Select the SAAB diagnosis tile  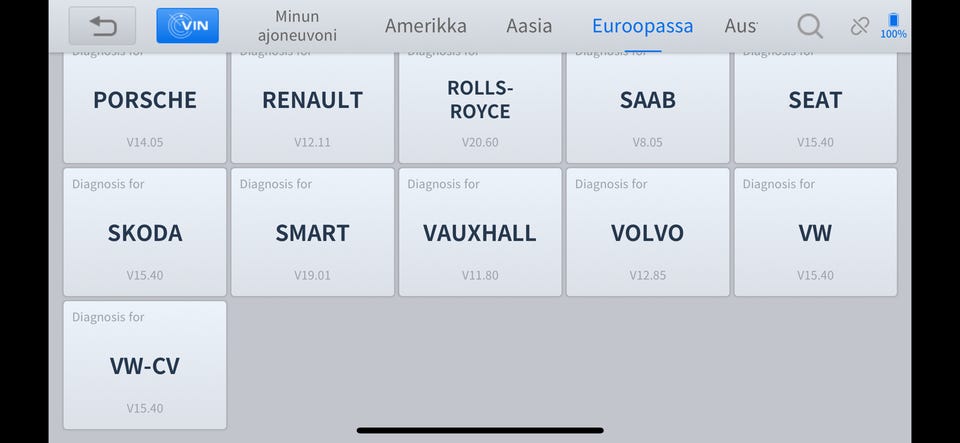(647, 104)
